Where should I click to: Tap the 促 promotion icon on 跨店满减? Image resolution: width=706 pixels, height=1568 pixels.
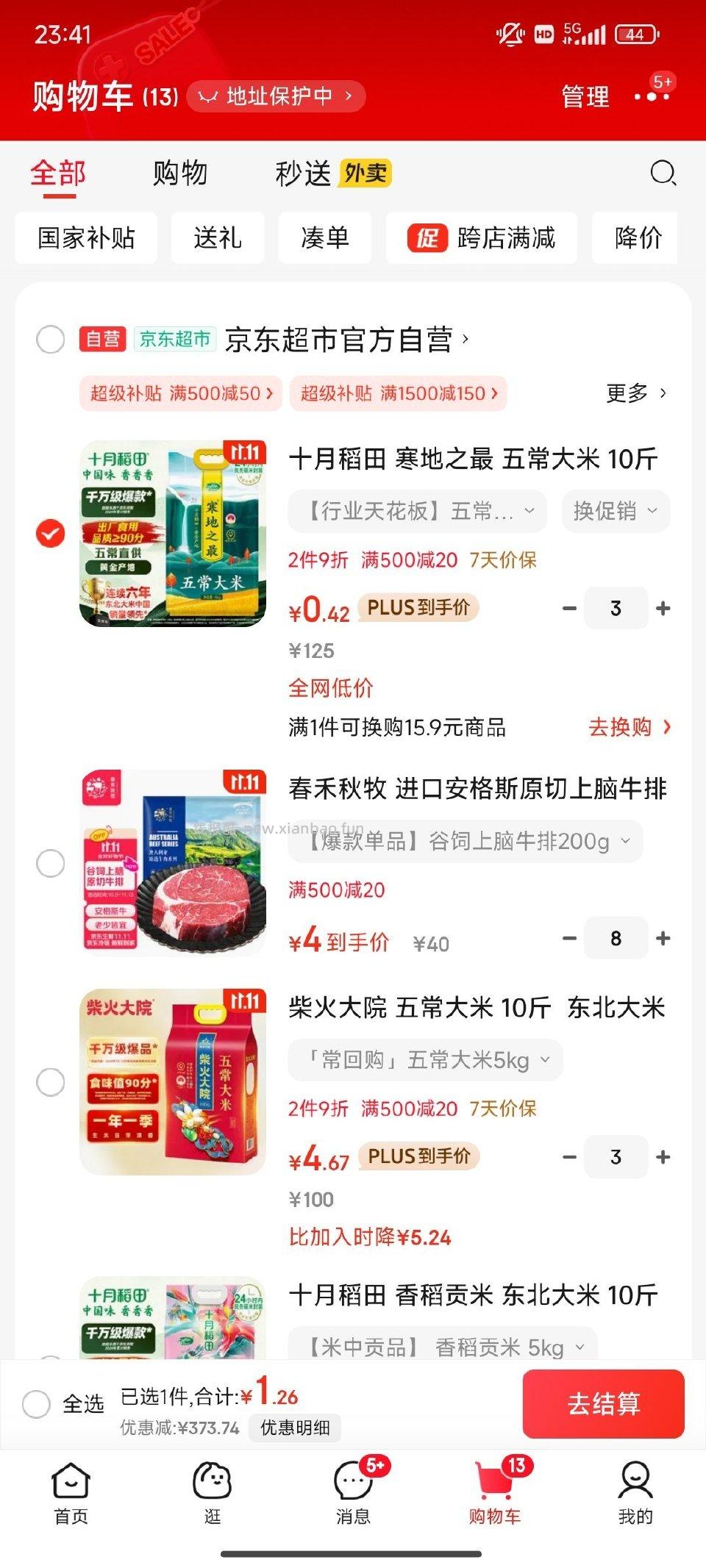click(x=427, y=237)
